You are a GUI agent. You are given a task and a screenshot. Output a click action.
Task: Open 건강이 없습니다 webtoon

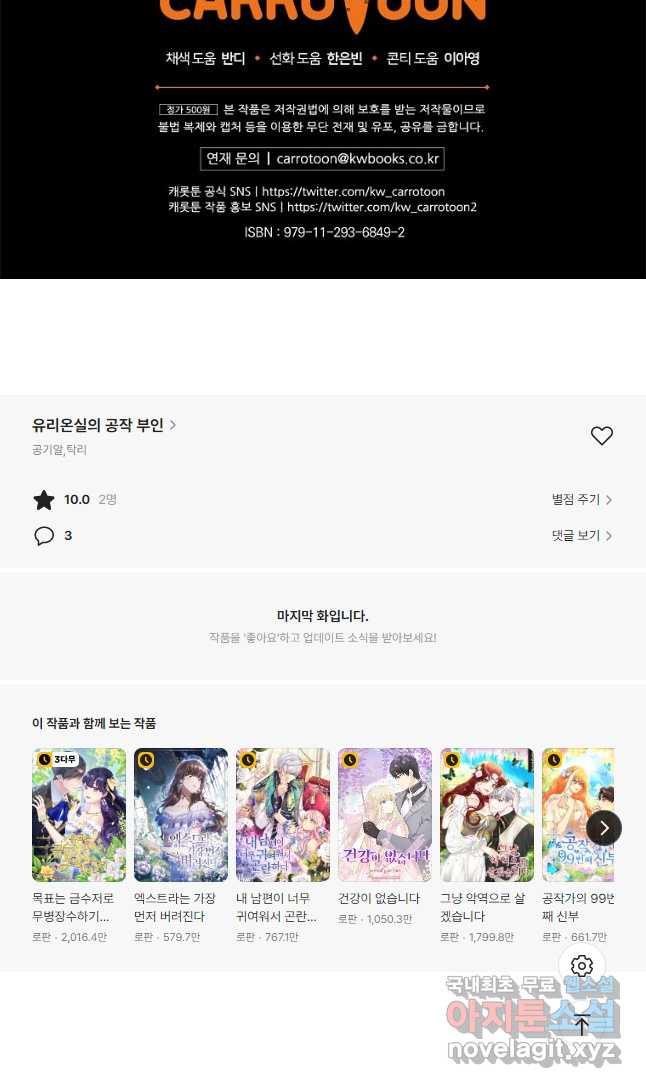(x=385, y=815)
